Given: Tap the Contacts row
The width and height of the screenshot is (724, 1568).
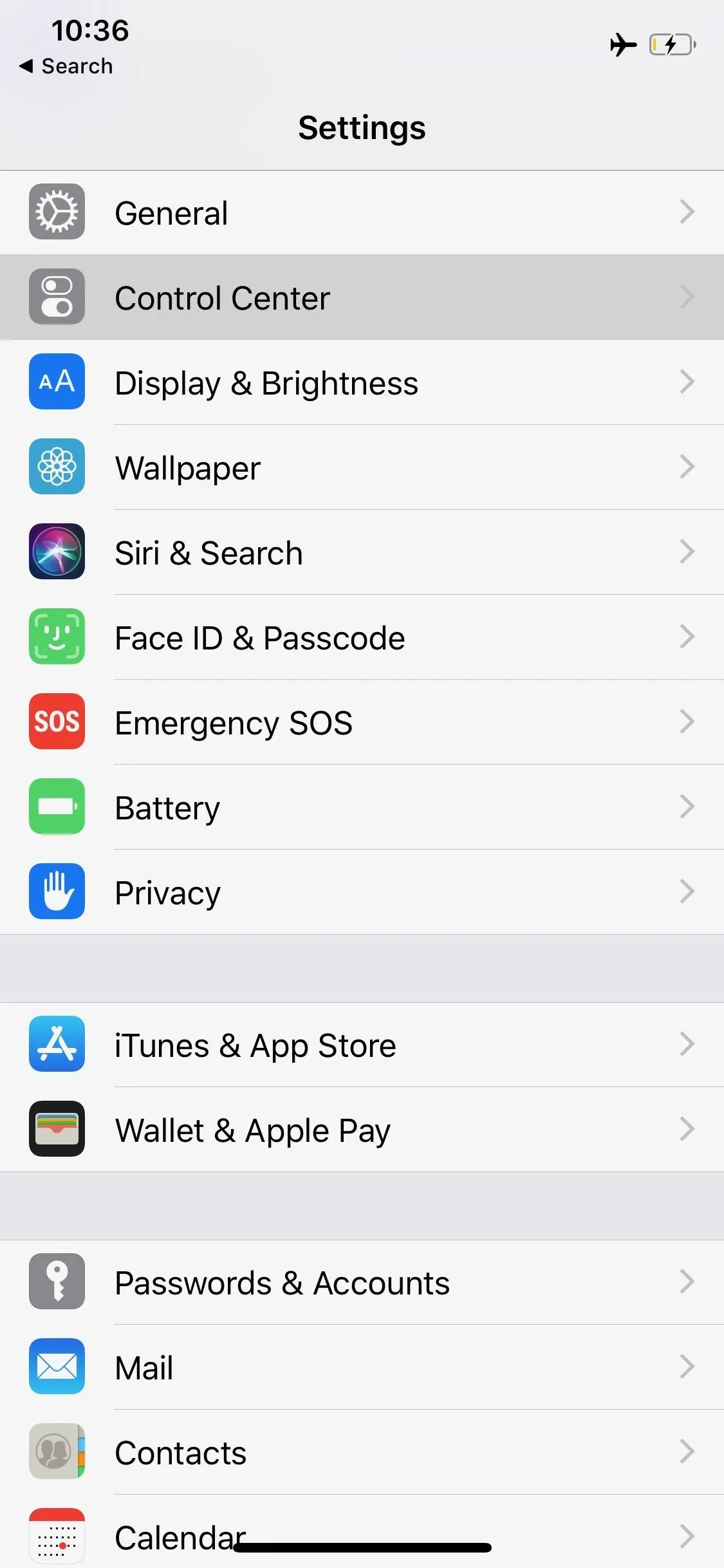Looking at the screenshot, I should click(x=362, y=1452).
